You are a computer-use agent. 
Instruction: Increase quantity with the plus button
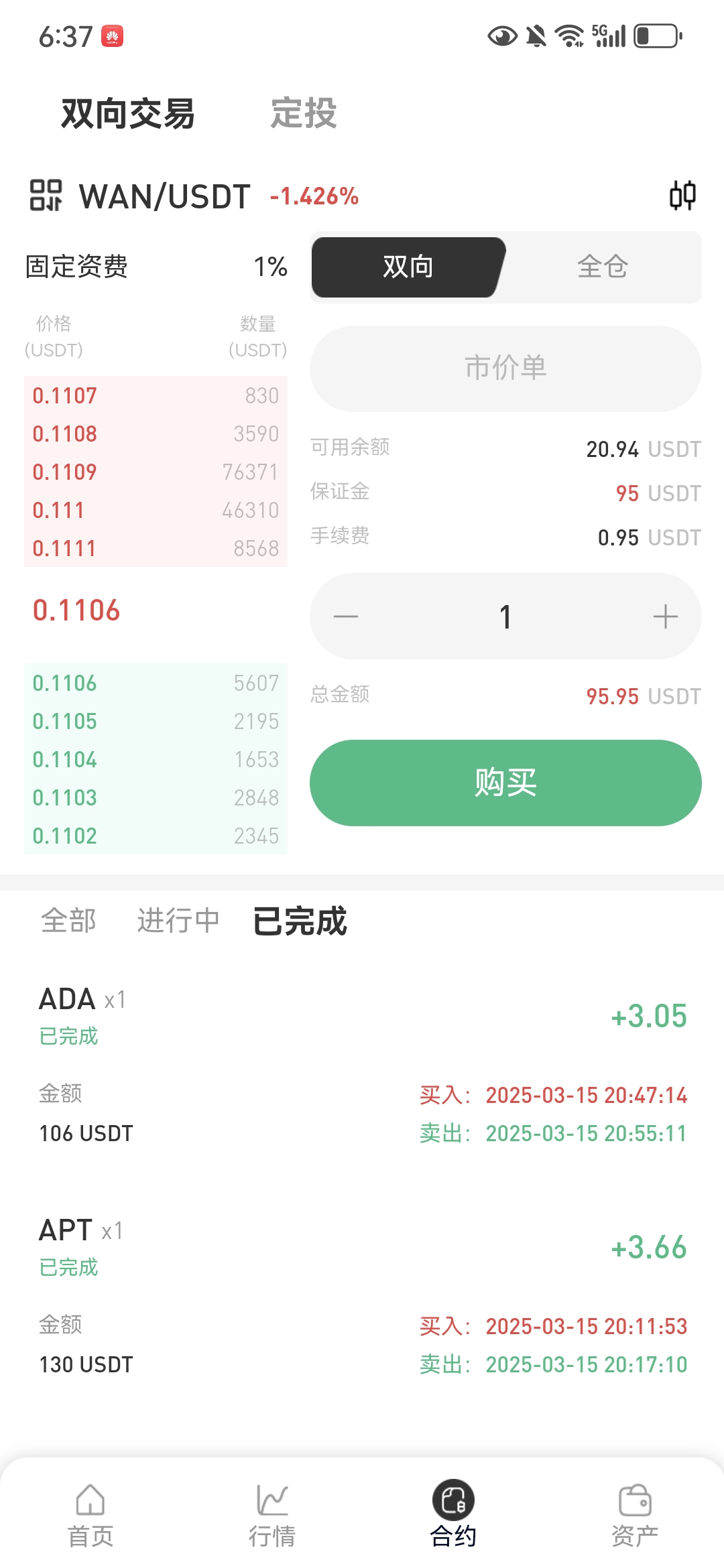coord(666,616)
